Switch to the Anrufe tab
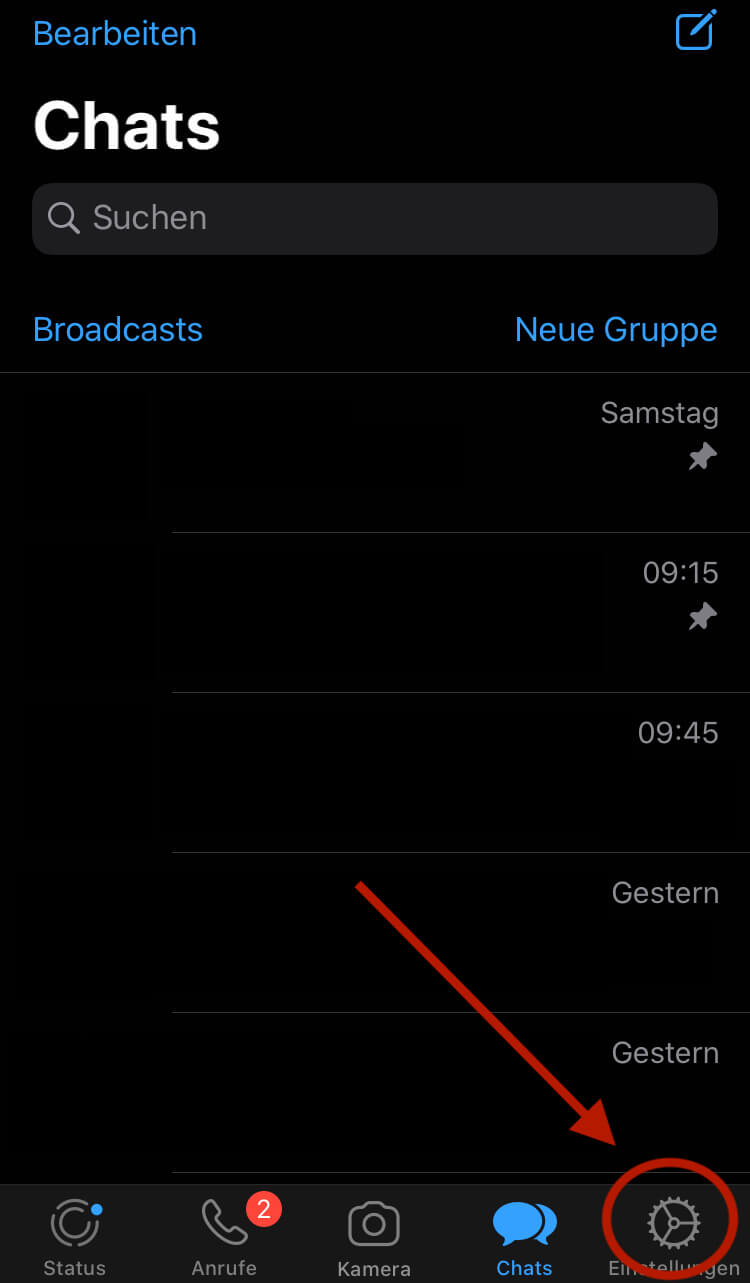 coord(225,1237)
